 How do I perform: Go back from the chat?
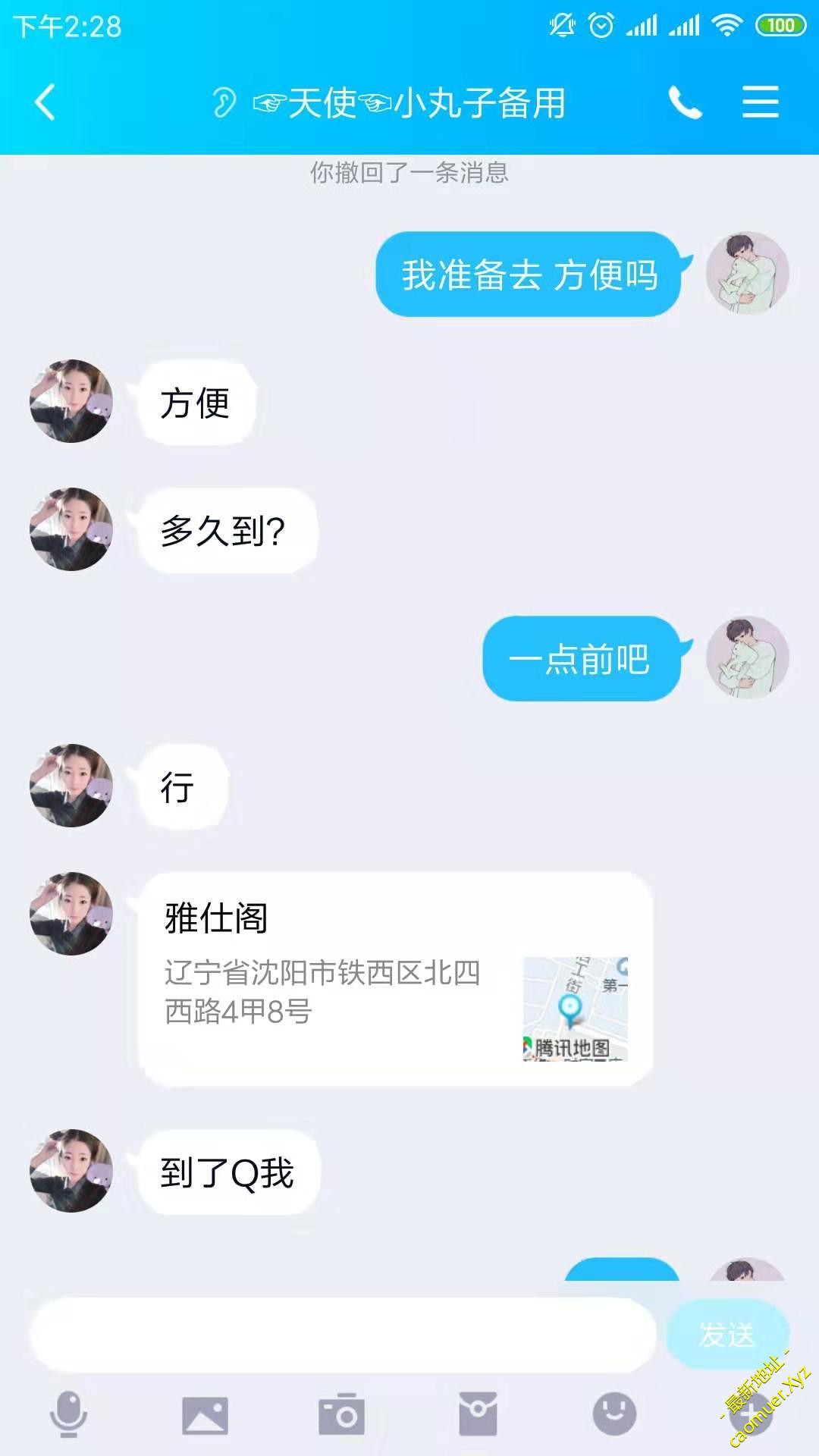[x=45, y=102]
